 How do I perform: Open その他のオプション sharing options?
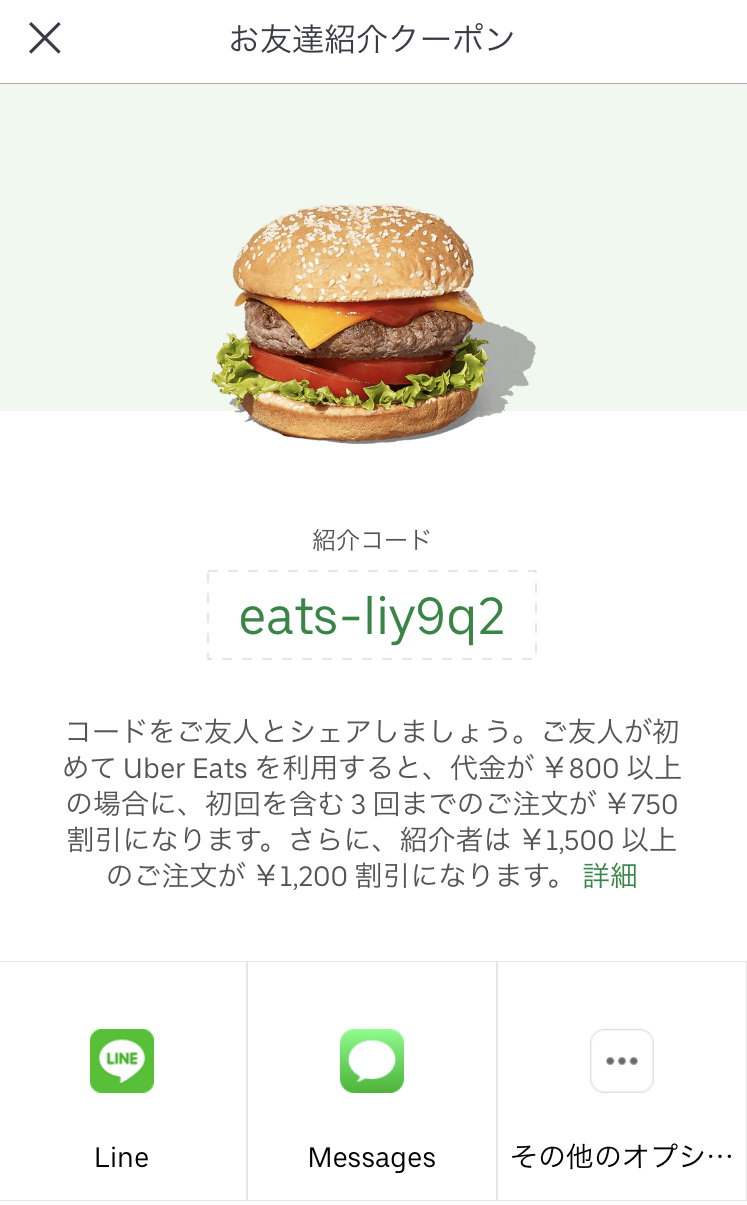coord(622,1081)
